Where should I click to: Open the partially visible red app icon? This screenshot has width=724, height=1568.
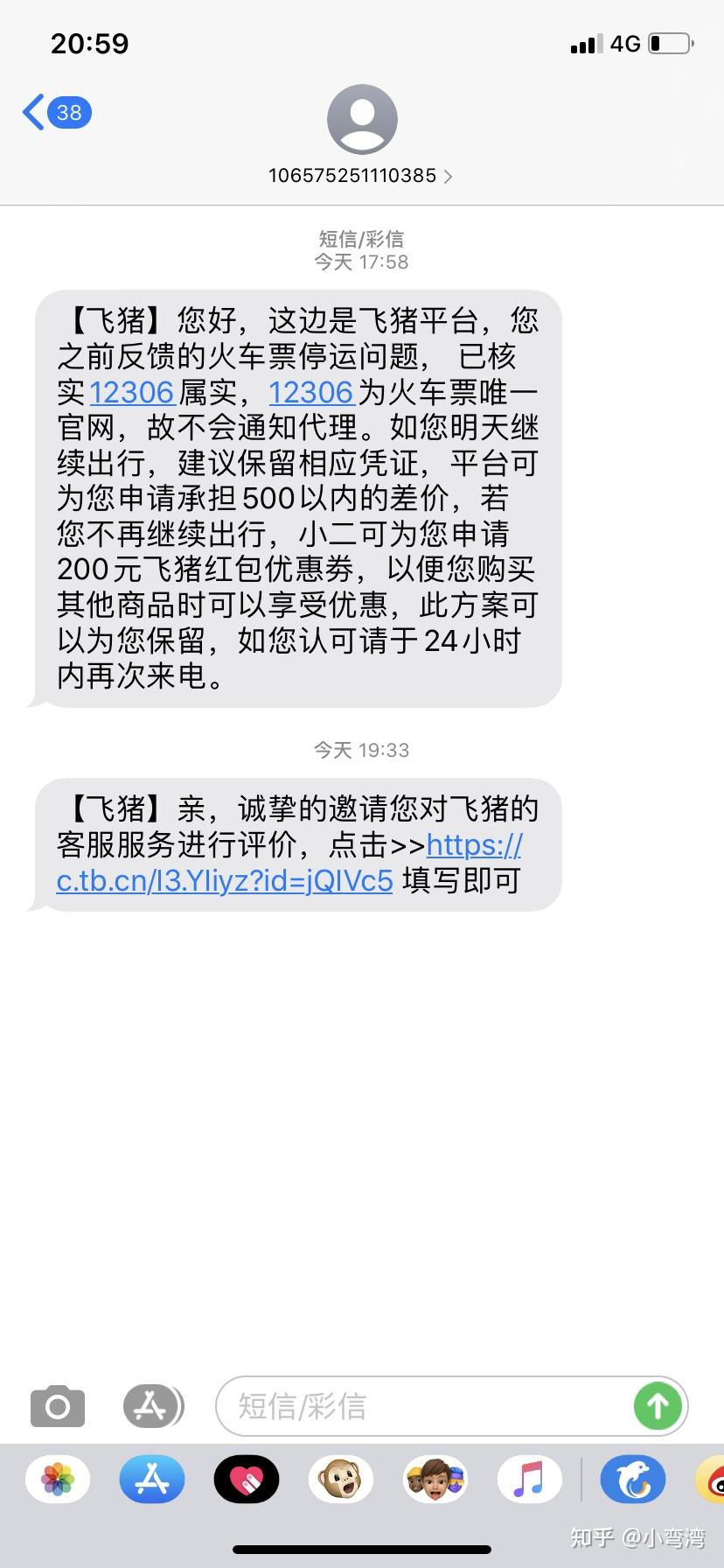pos(713,1480)
